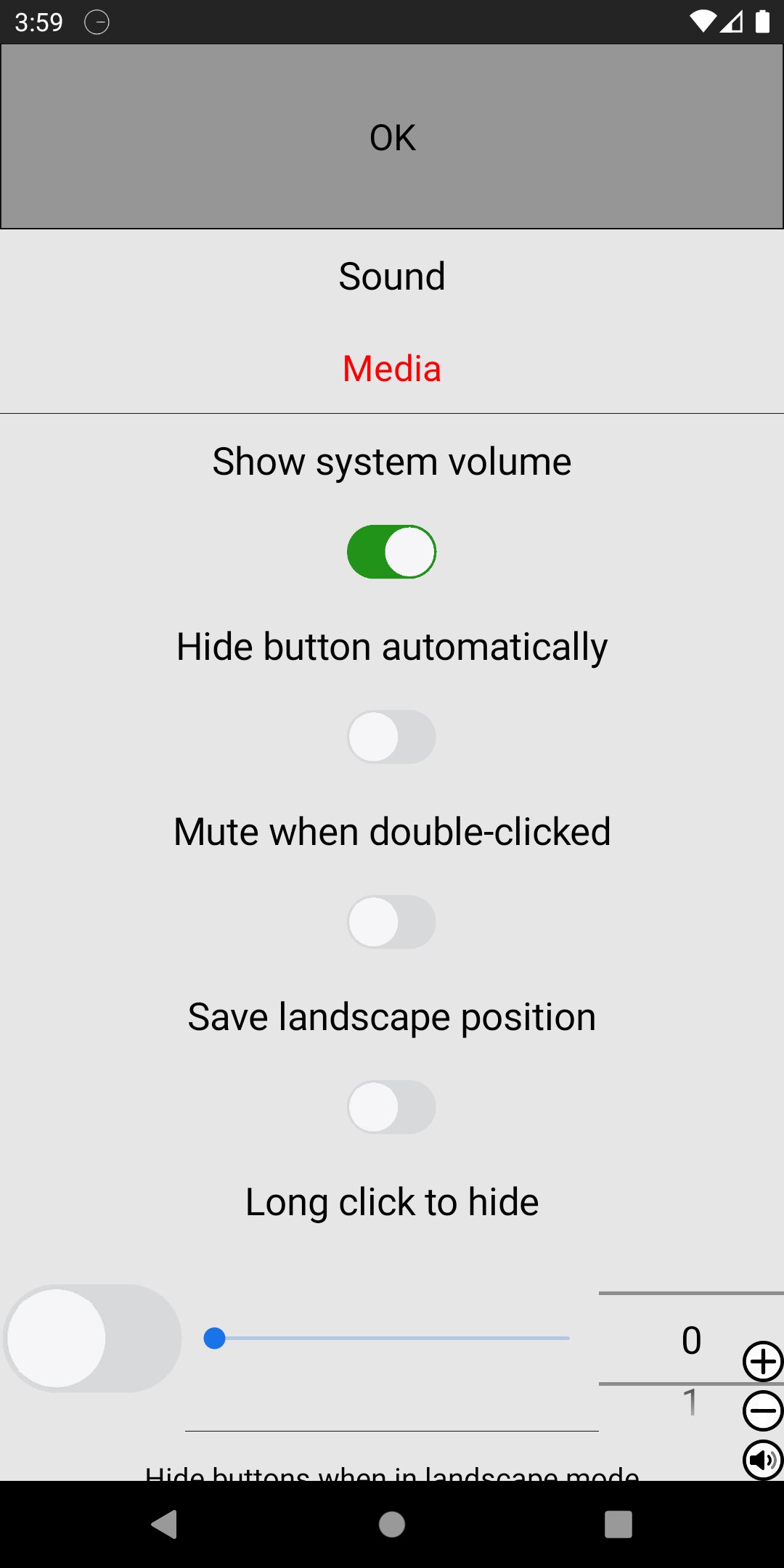Go back using the navigation bar
This screenshot has width=784, height=1568.
[165, 1524]
